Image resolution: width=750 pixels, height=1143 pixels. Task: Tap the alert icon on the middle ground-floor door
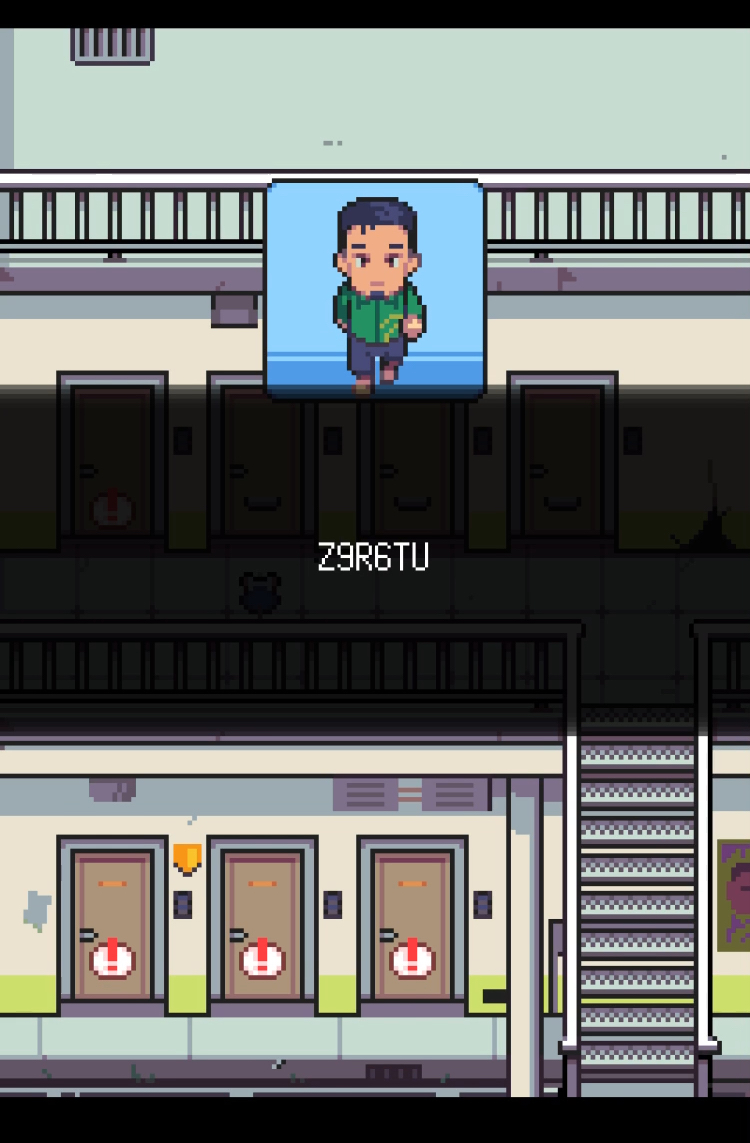(x=262, y=960)
